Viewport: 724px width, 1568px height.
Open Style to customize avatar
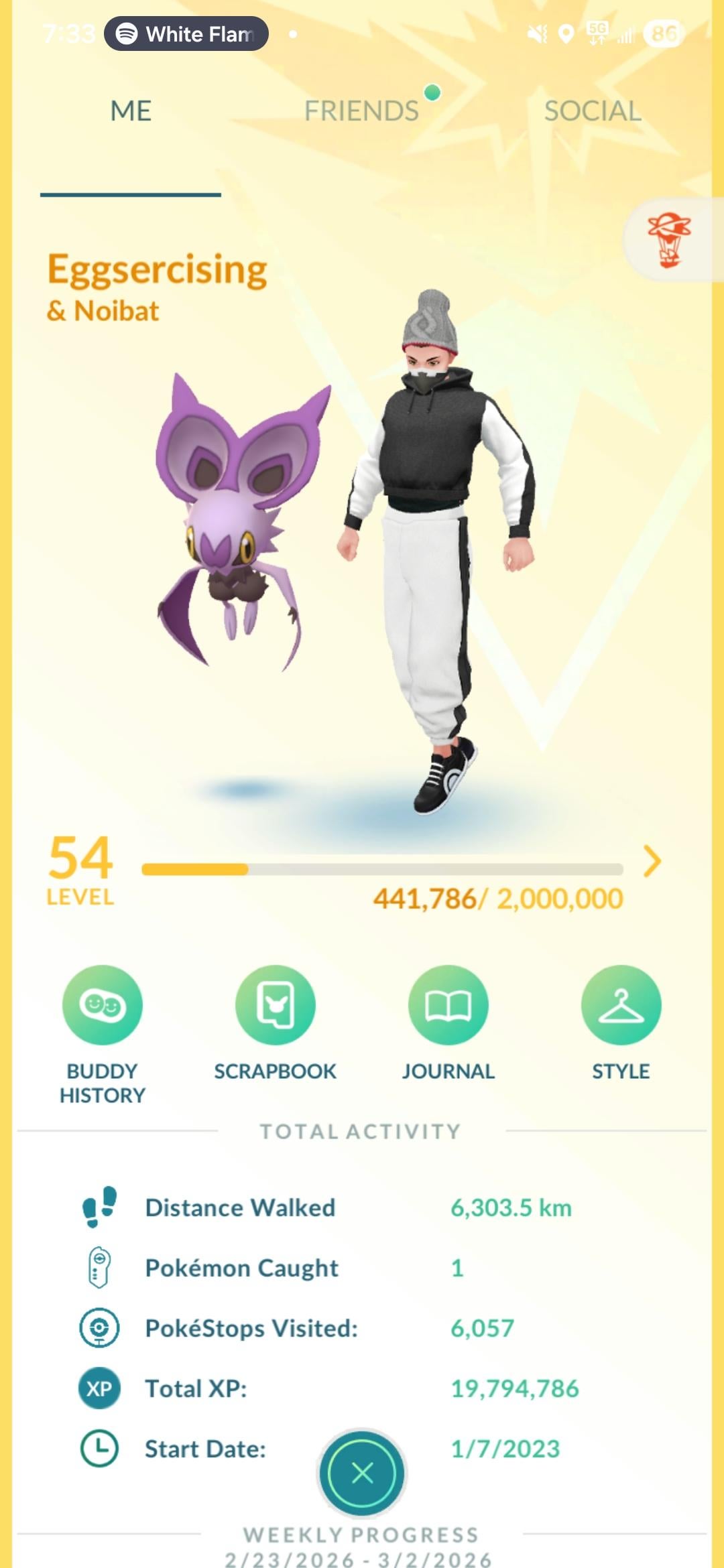click(x=621, y=1005)
